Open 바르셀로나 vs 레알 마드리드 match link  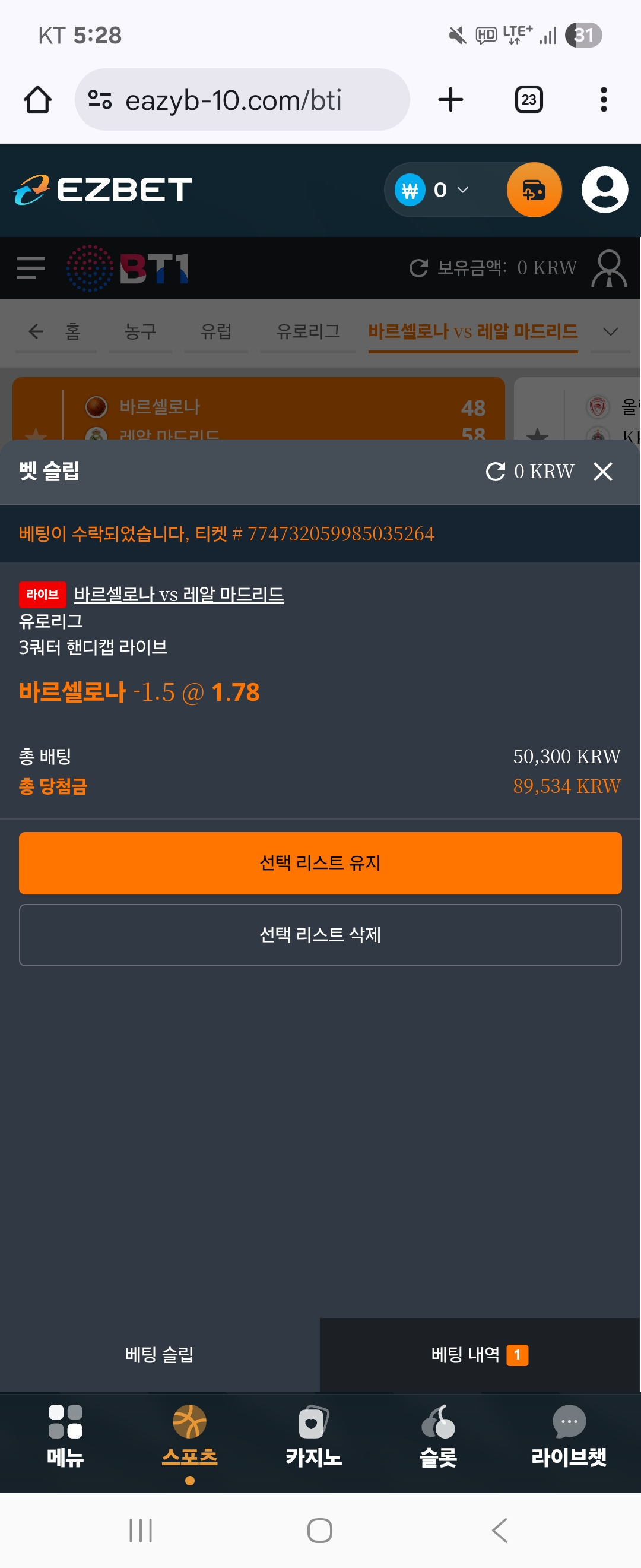coord(179,594)
